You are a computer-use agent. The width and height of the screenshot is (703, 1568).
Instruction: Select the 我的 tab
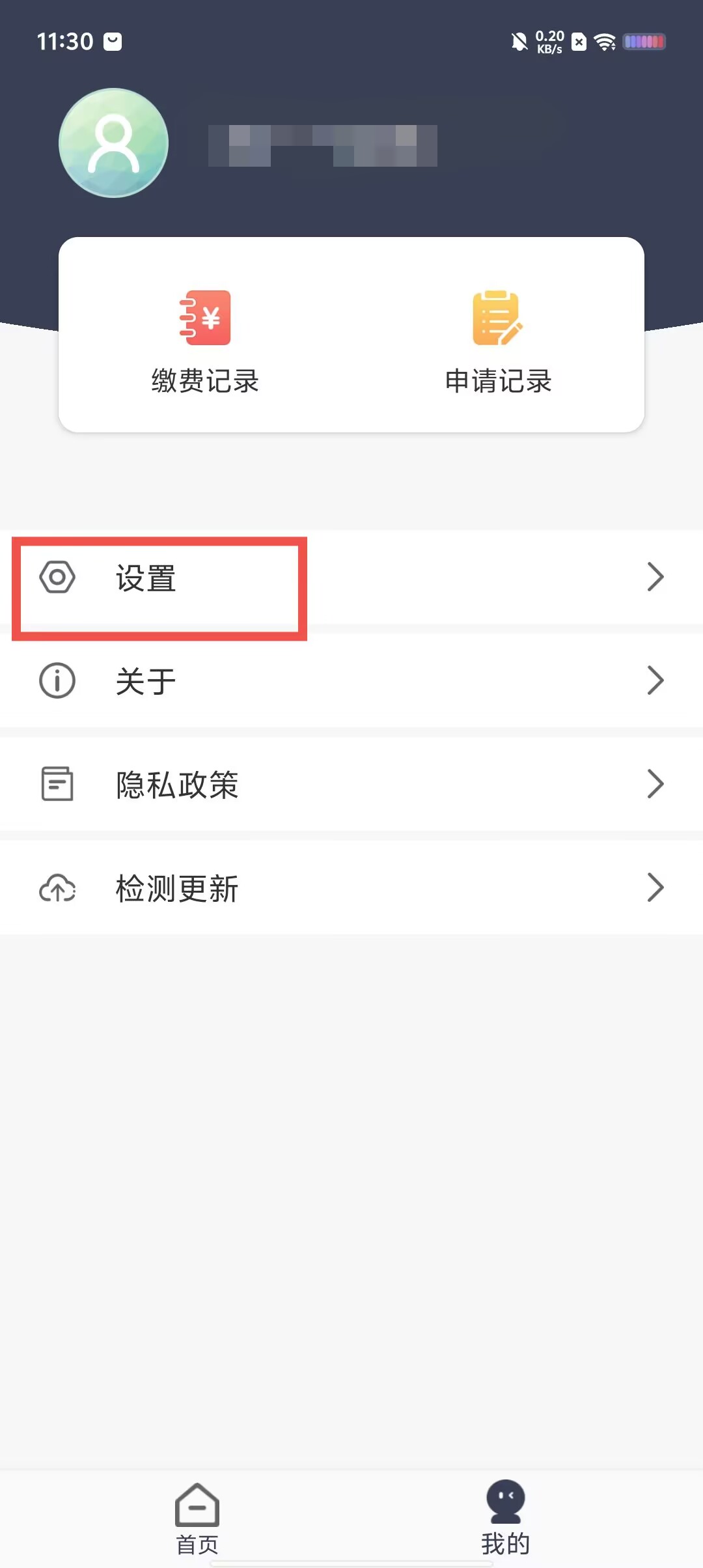[x=506, y=1519]
